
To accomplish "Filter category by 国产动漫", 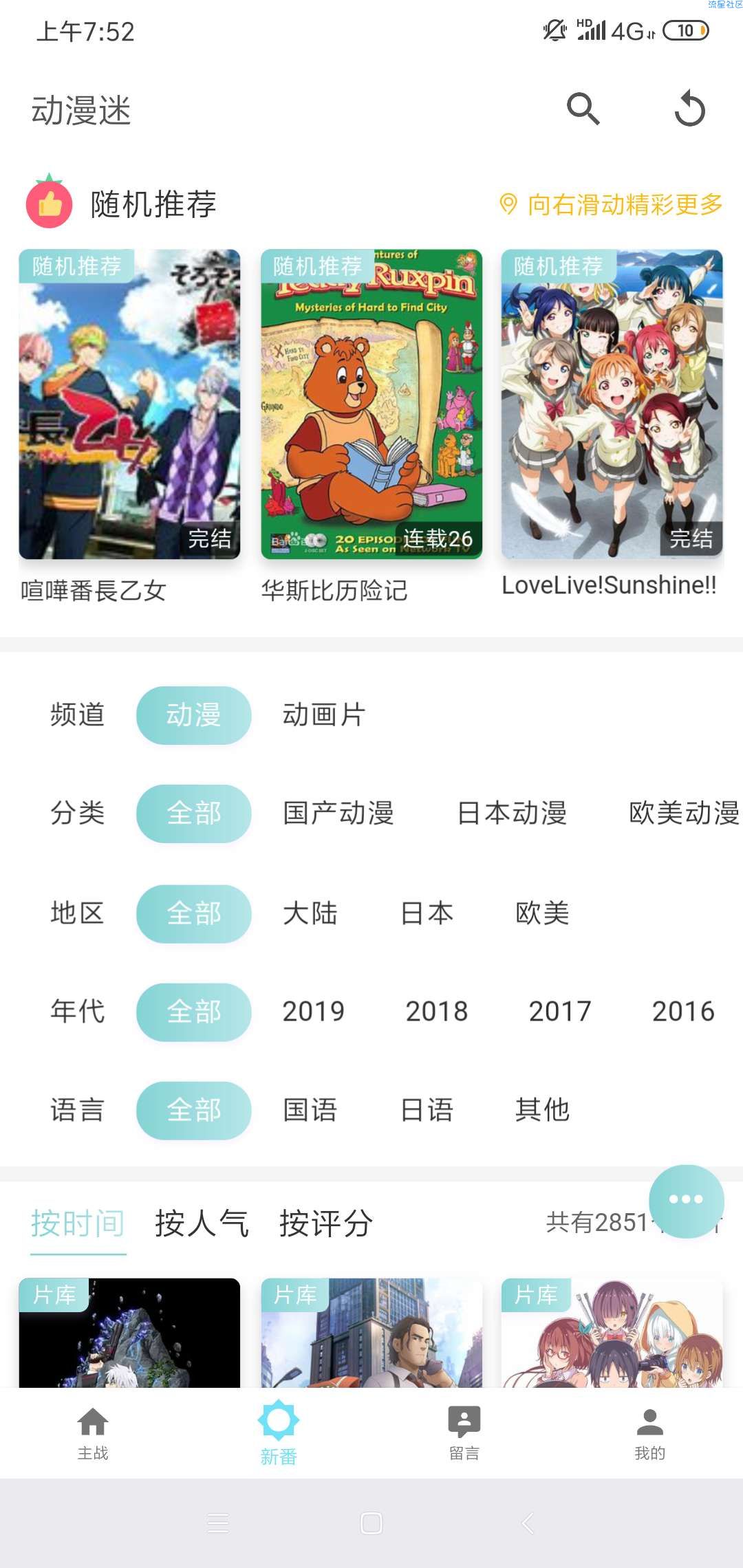I will 338,814.
